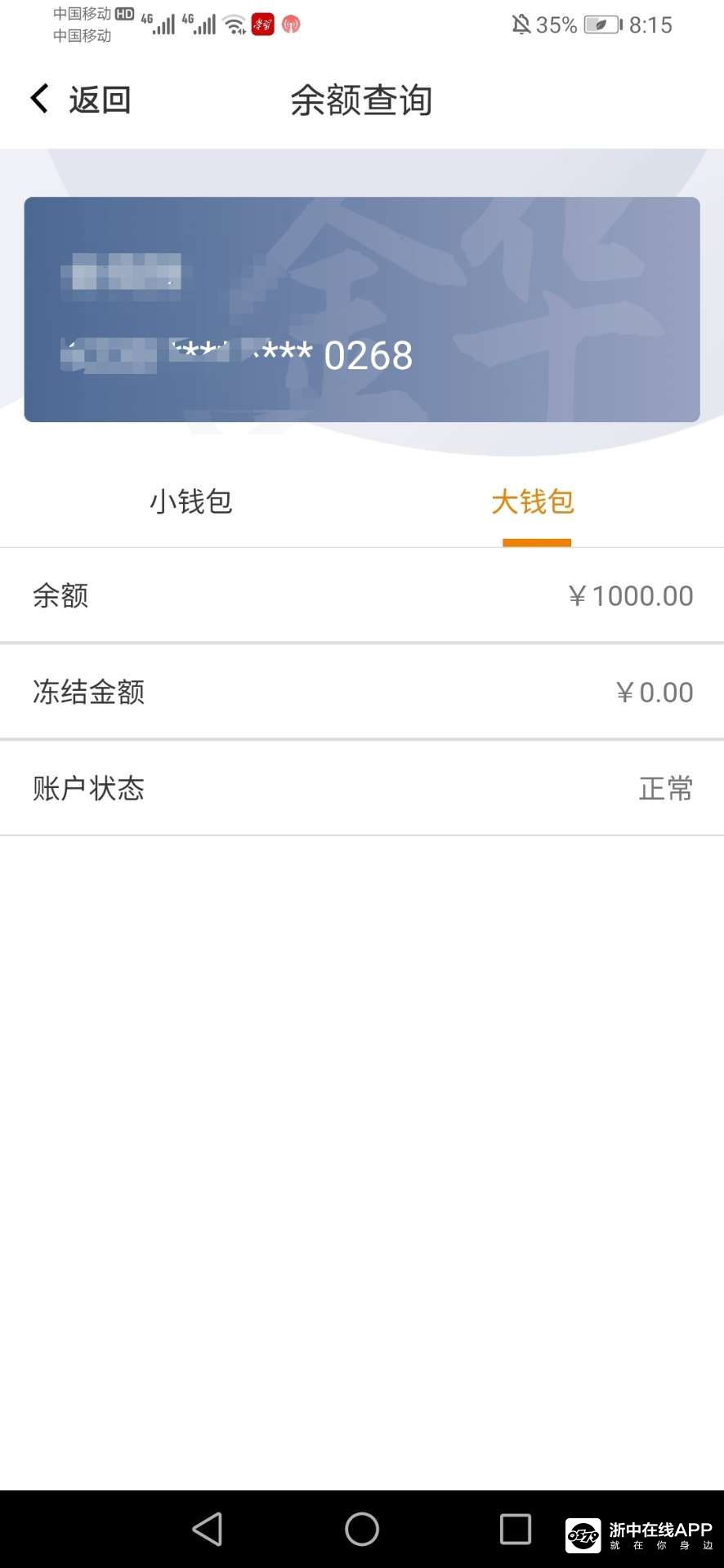Tap the battery indicator showing 35%

558,24
